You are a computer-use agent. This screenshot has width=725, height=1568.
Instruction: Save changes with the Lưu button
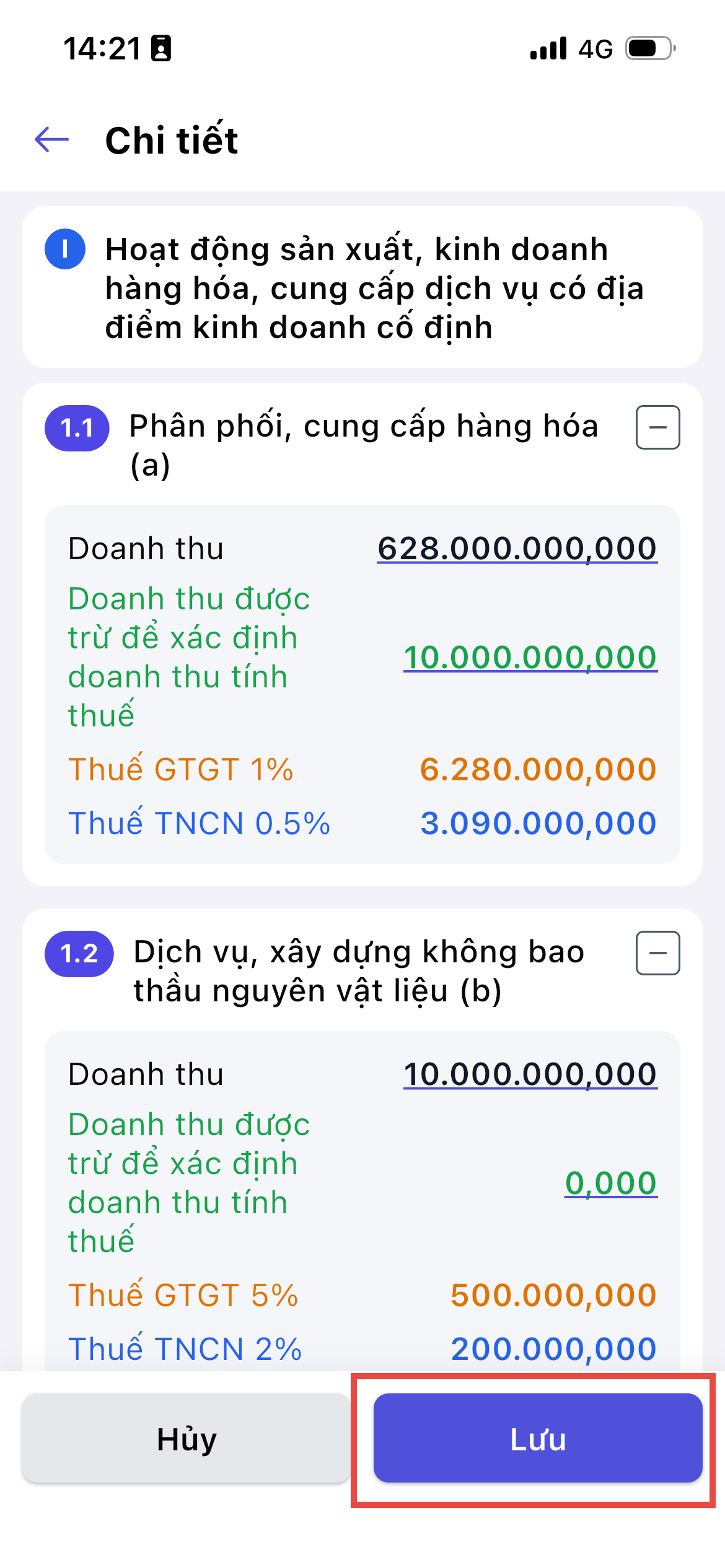[537, 1438]
